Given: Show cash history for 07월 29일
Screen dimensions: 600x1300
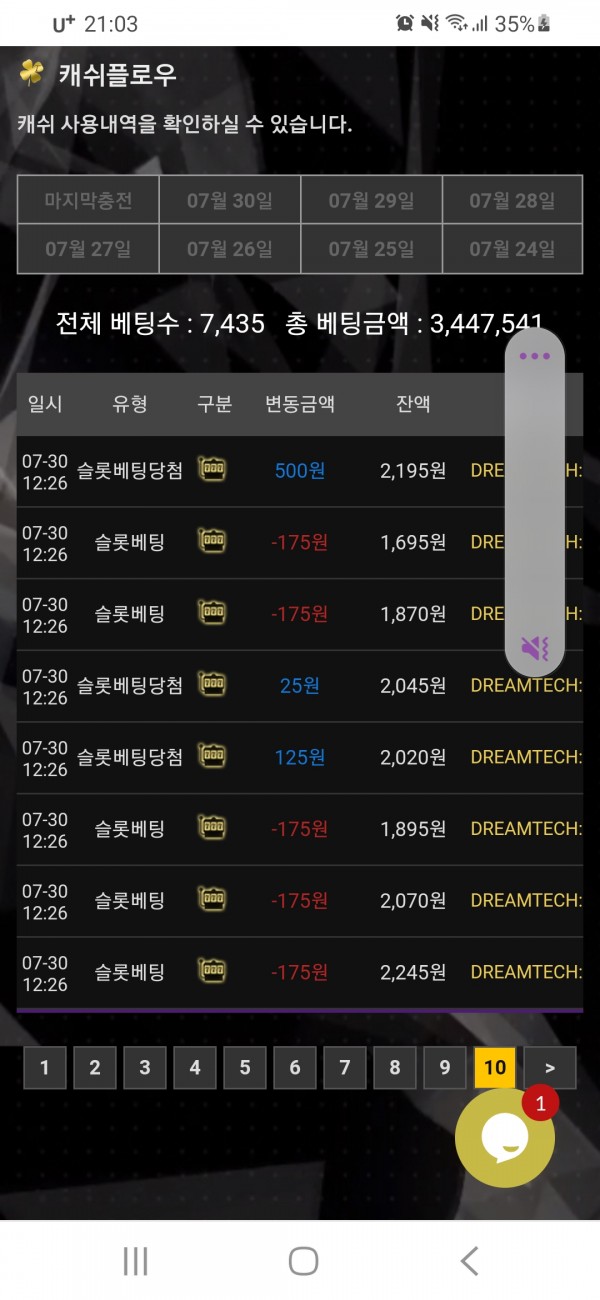Looking at the screenshot, I should [371, 200].
